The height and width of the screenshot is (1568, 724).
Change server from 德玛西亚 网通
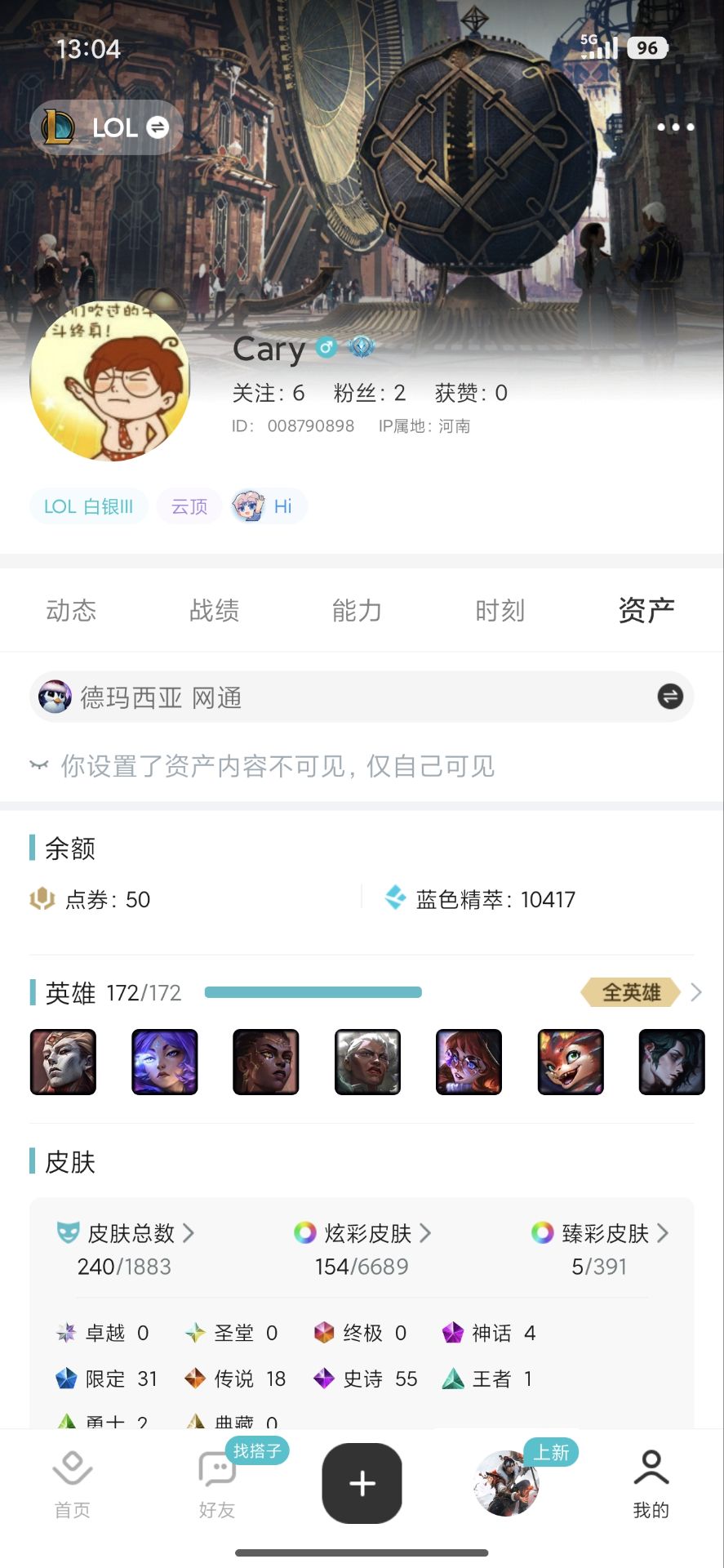point(670,697)
